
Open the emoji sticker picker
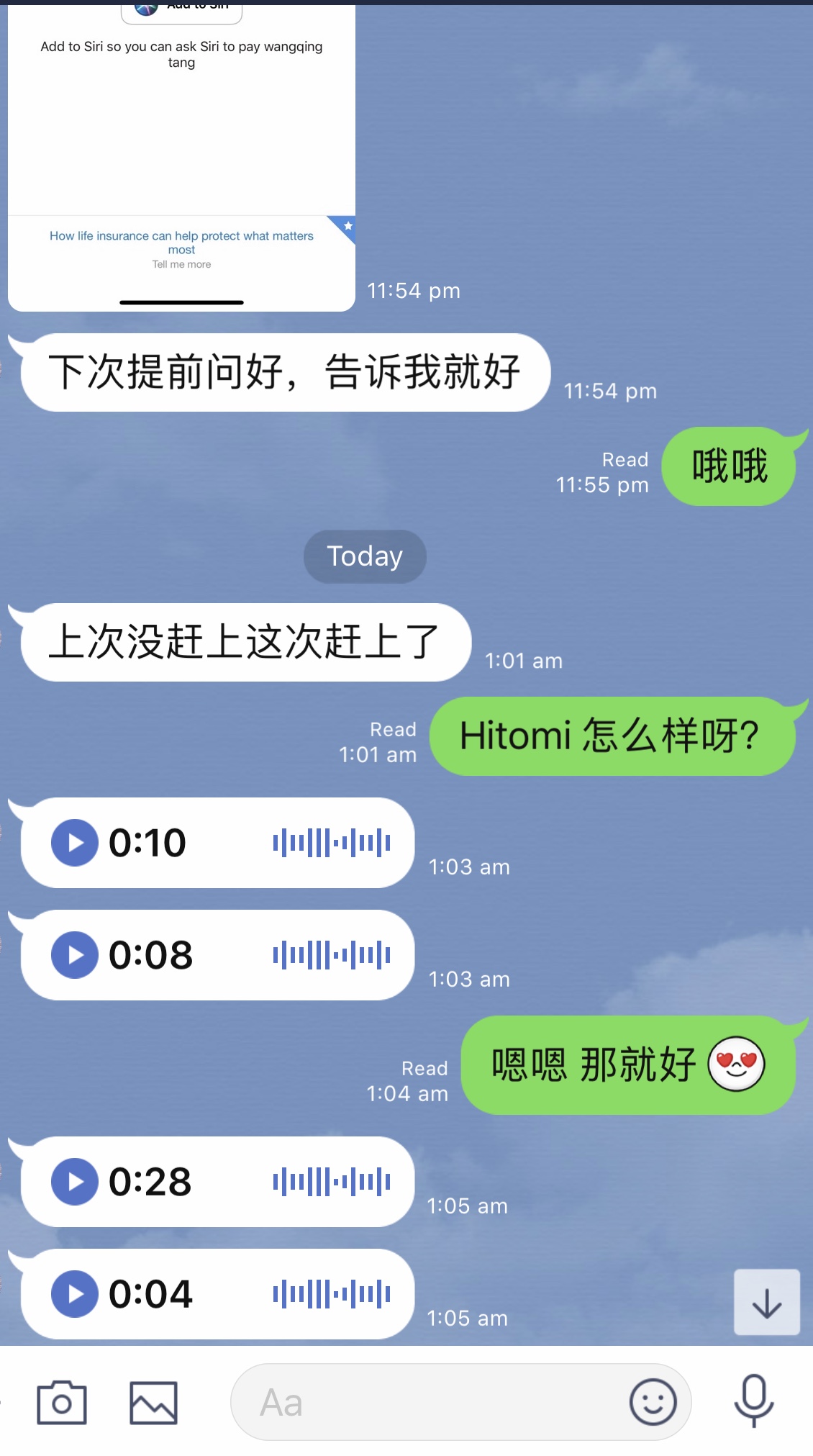point(653,1402)
